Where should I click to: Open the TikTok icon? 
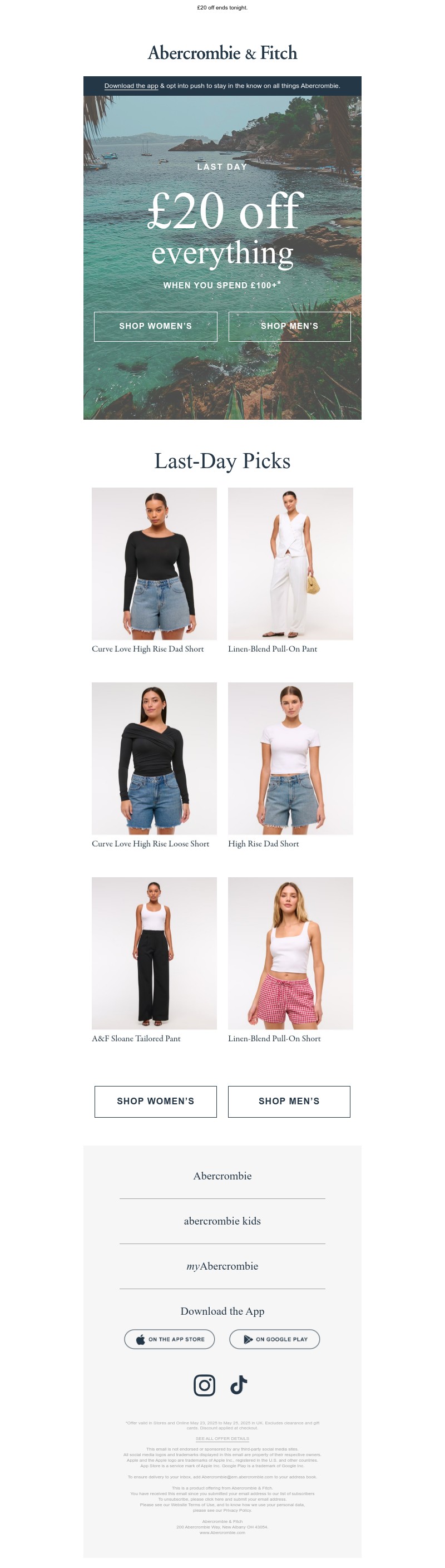coord(238,1385)
